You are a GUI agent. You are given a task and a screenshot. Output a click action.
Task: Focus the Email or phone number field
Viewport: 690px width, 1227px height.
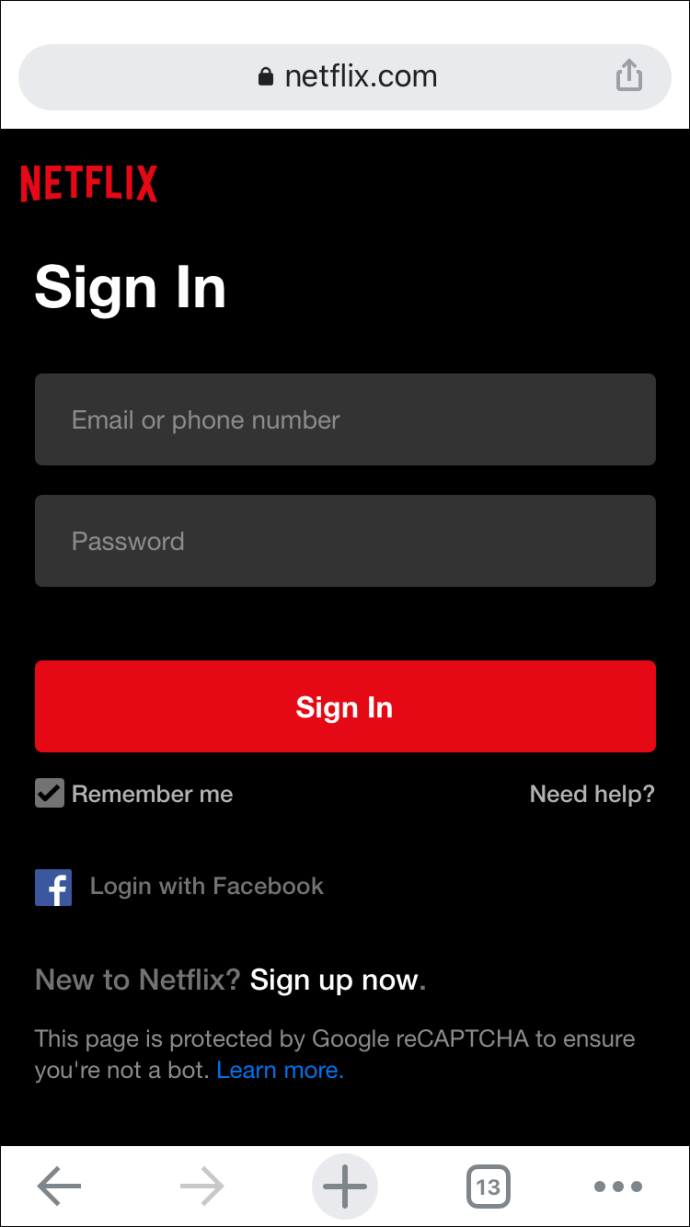(x=345, y=420)
